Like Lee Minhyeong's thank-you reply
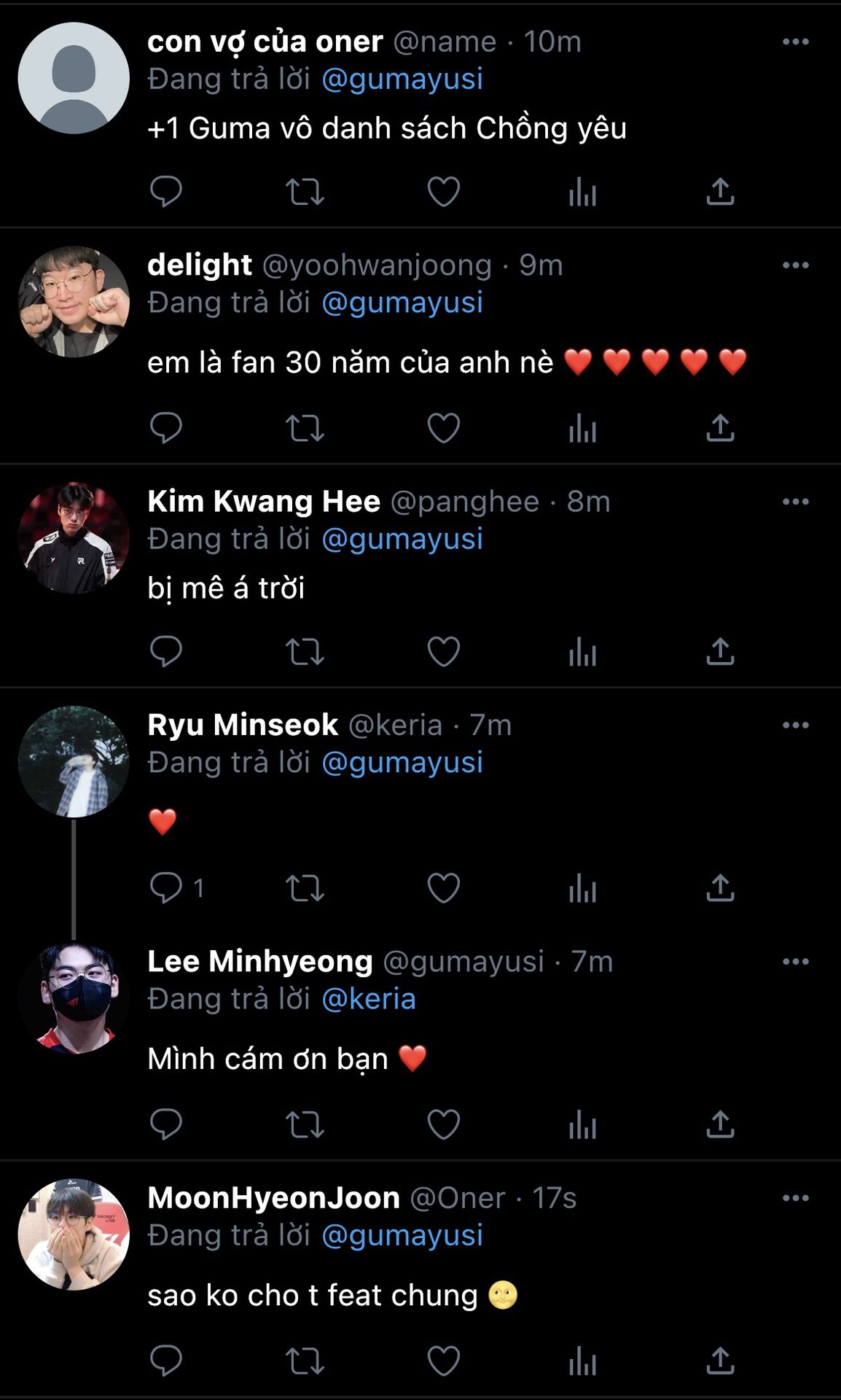Viewport: 841px width, 1400px height. 443,1124
